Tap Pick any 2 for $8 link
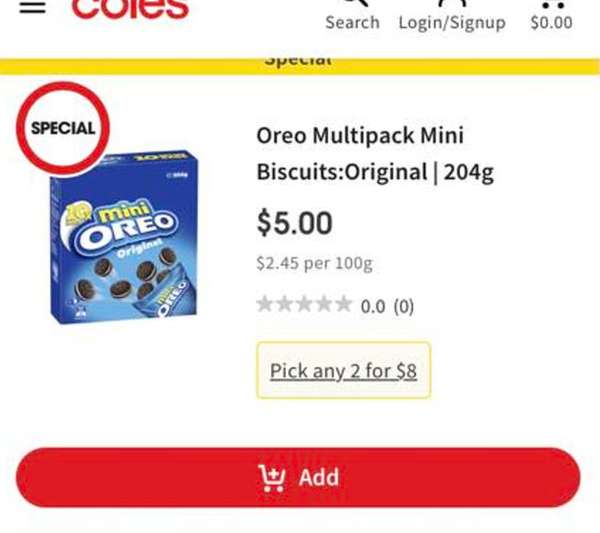 (x=343, y=371)
